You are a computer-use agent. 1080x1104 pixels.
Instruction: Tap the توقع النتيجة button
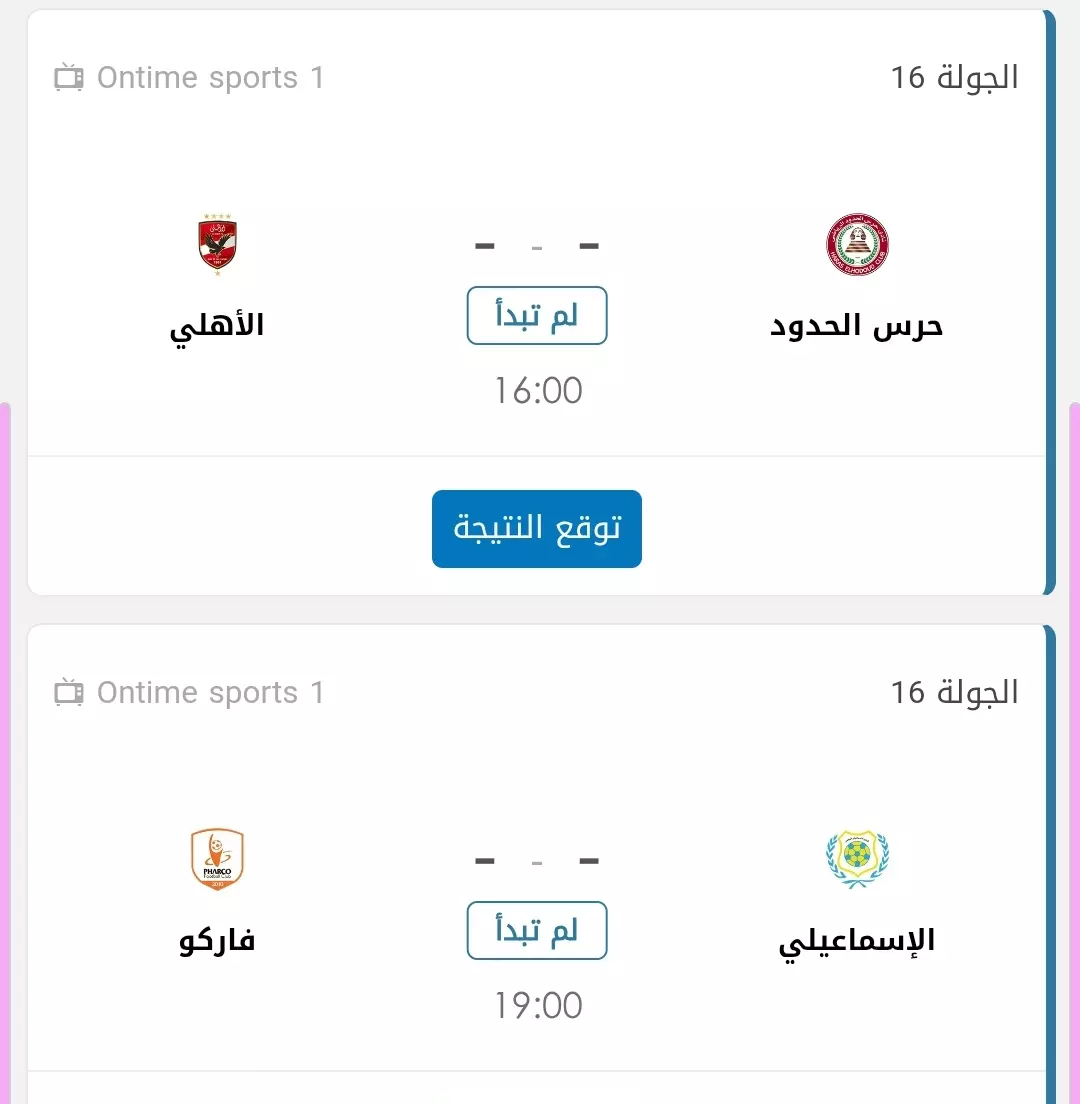point(537,529)
